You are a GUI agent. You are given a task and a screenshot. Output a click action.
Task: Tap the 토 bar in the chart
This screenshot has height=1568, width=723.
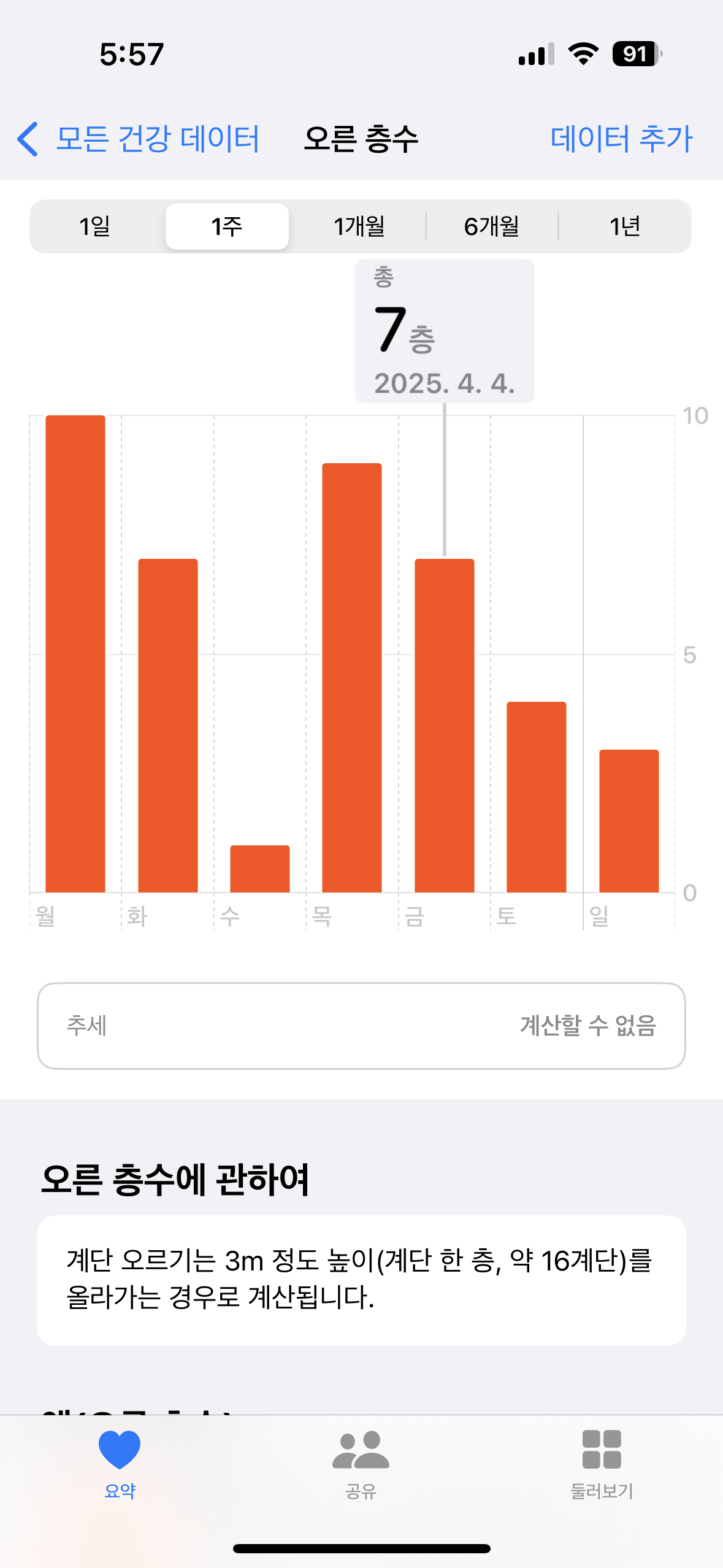click(x=537, y=797)
